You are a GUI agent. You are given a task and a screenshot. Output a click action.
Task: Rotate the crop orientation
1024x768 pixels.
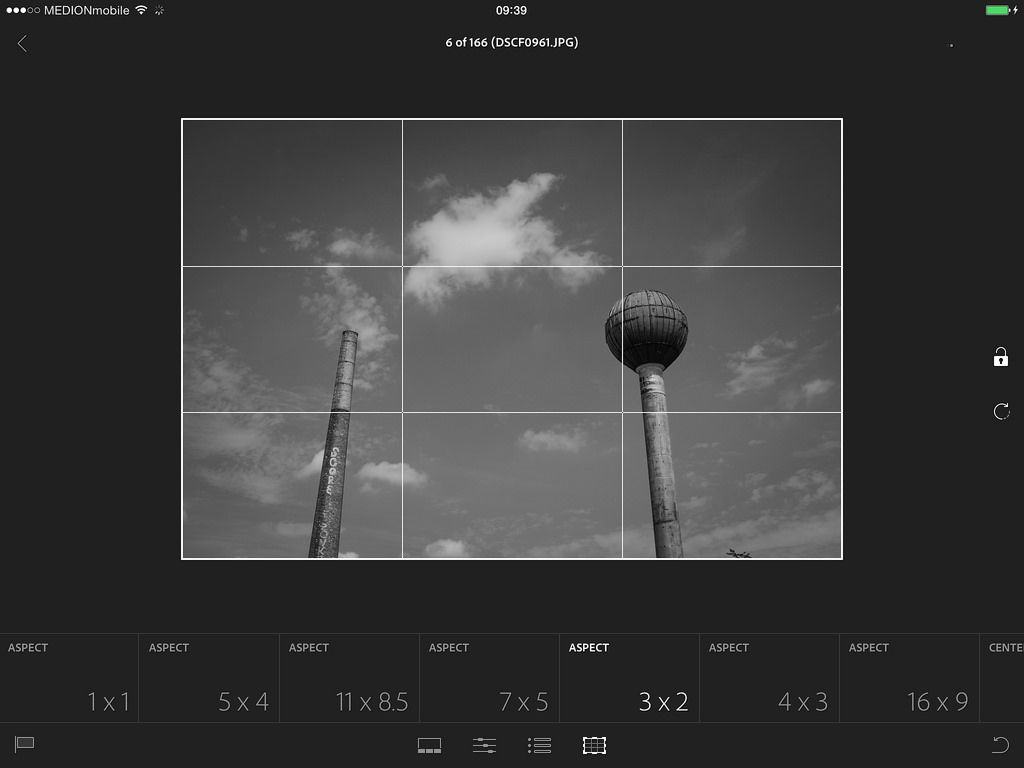point(1001,411)
